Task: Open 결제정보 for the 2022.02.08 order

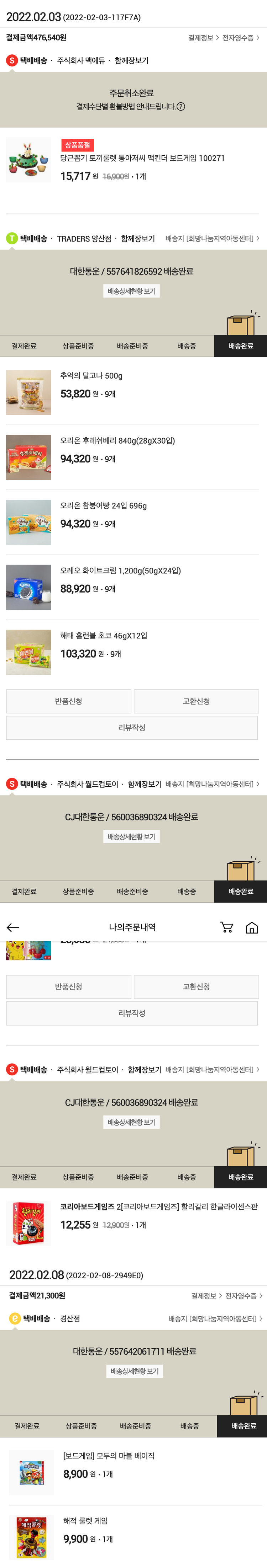Action: tap(206, 1296)
